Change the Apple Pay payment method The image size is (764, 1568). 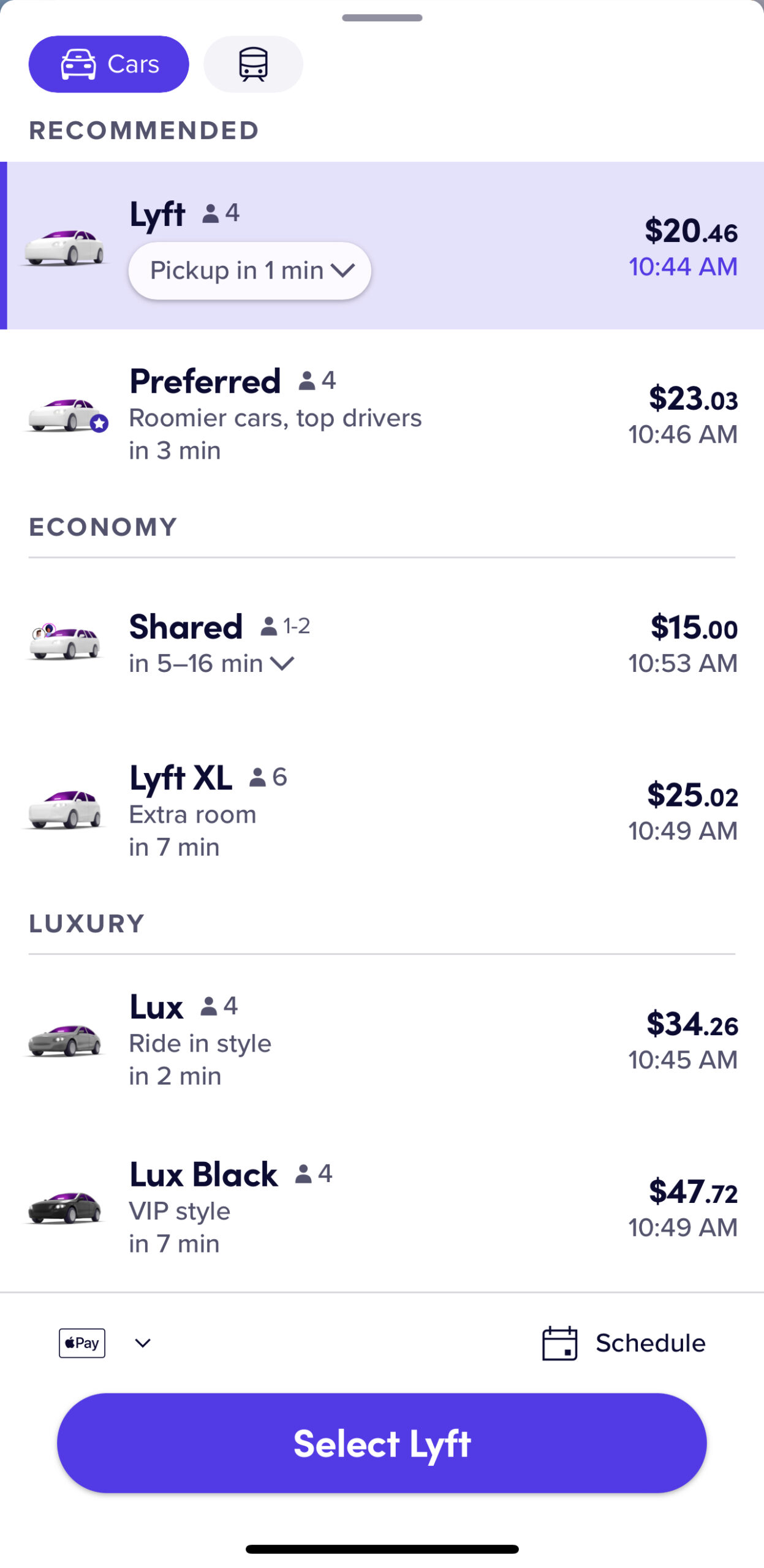[x=105, y=1343]
